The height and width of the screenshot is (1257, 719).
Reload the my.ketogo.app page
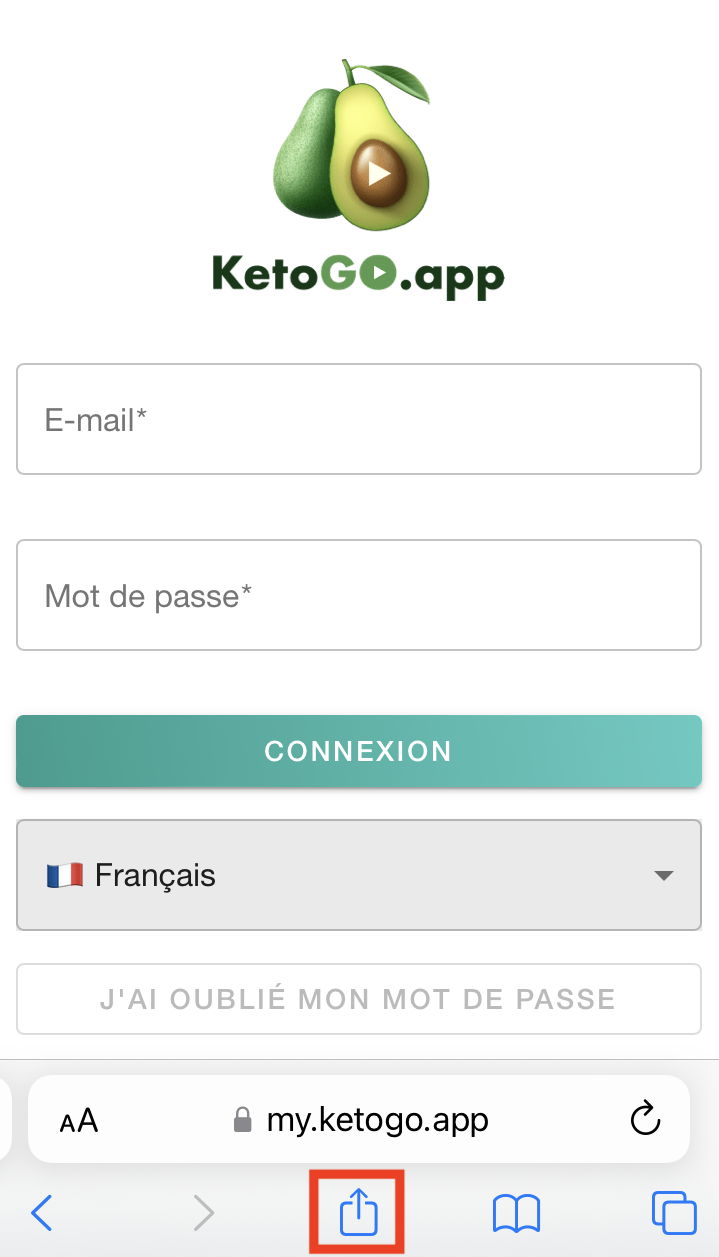[646, 1118]
